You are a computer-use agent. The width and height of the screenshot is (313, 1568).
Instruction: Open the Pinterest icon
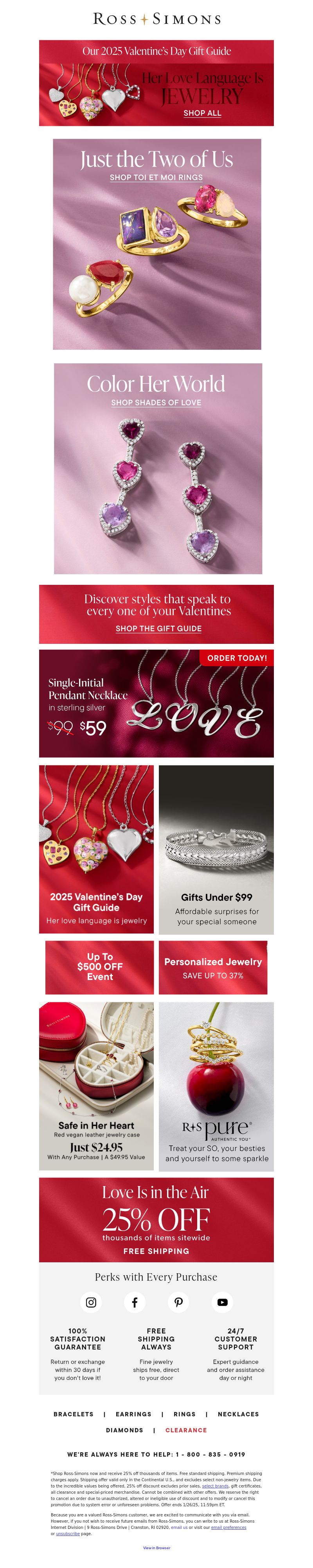pyautogui.click(x=178, y=1303)
